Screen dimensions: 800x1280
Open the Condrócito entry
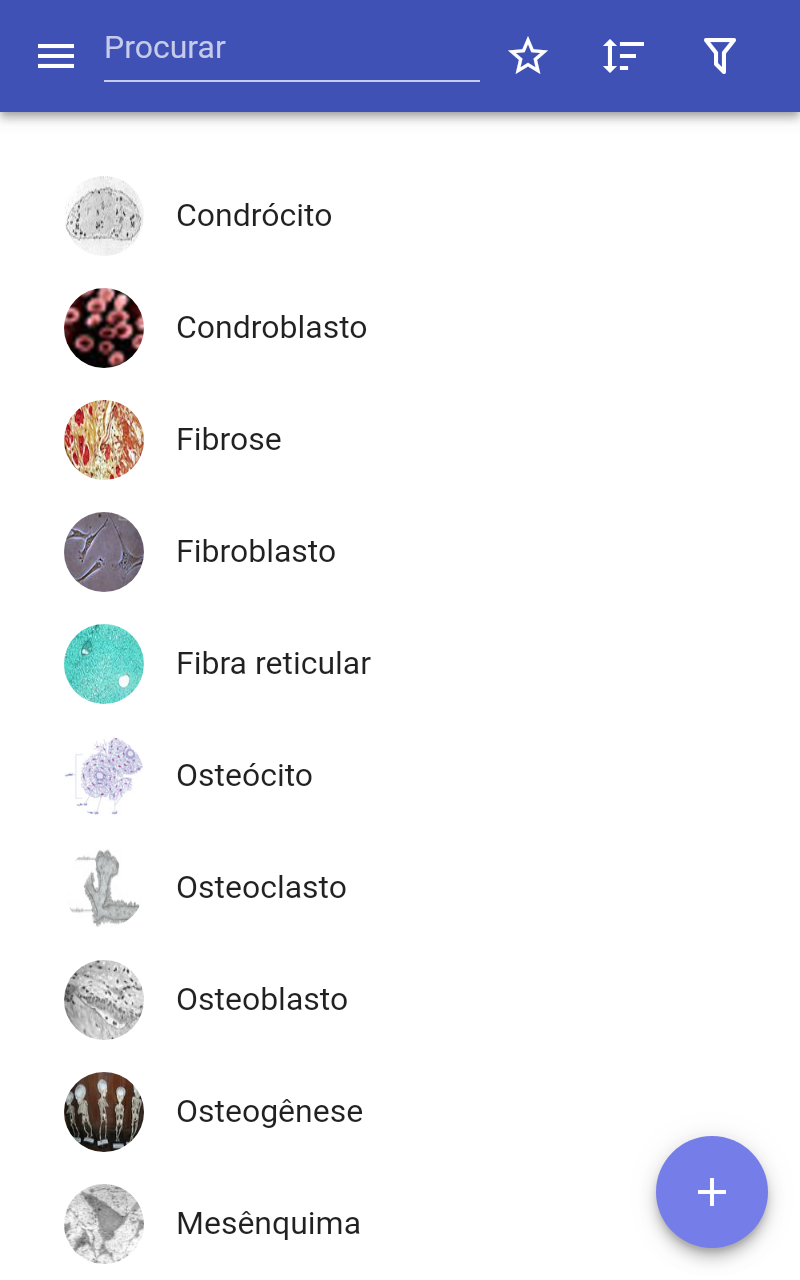coord(400,216)
